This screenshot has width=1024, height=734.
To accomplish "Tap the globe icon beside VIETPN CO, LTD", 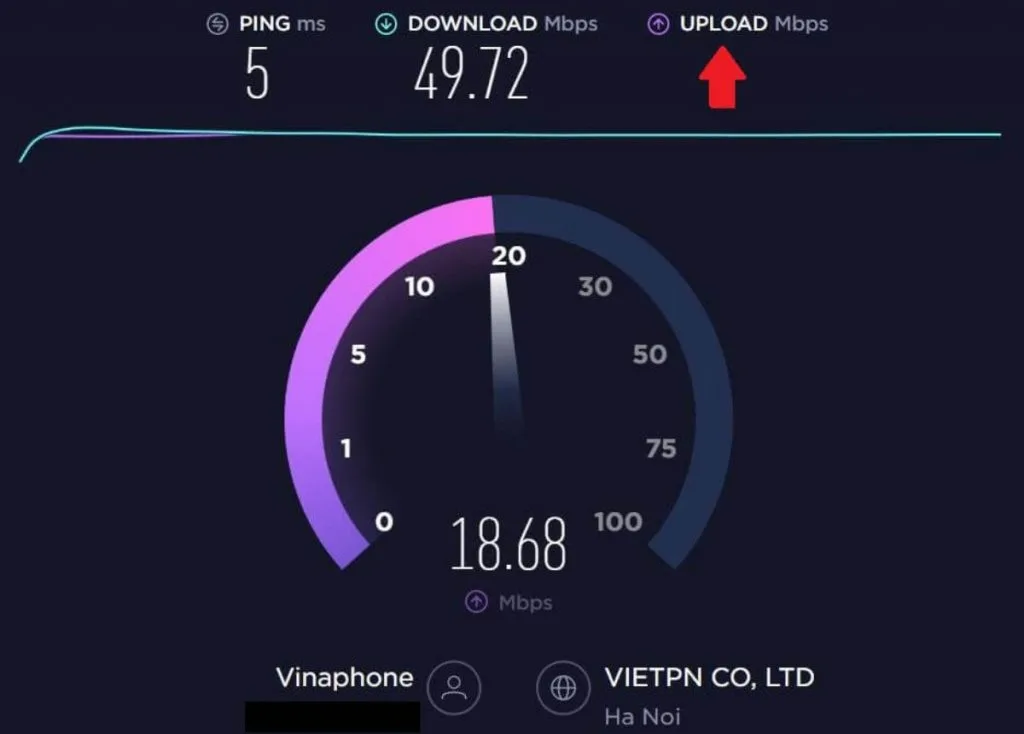I will [564, 687].
